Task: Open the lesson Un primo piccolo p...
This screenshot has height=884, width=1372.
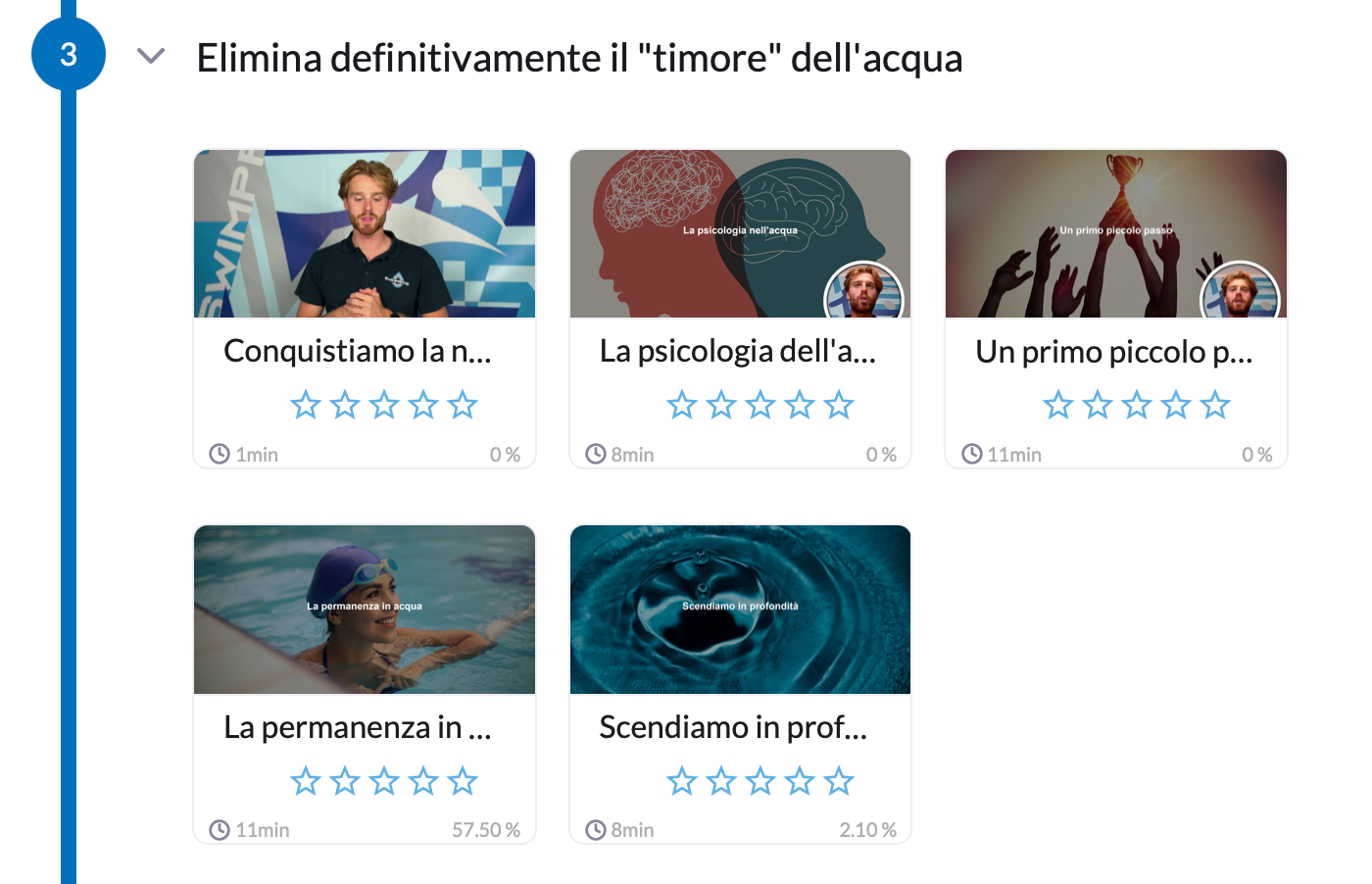Action: click(x=1115, y=235)
